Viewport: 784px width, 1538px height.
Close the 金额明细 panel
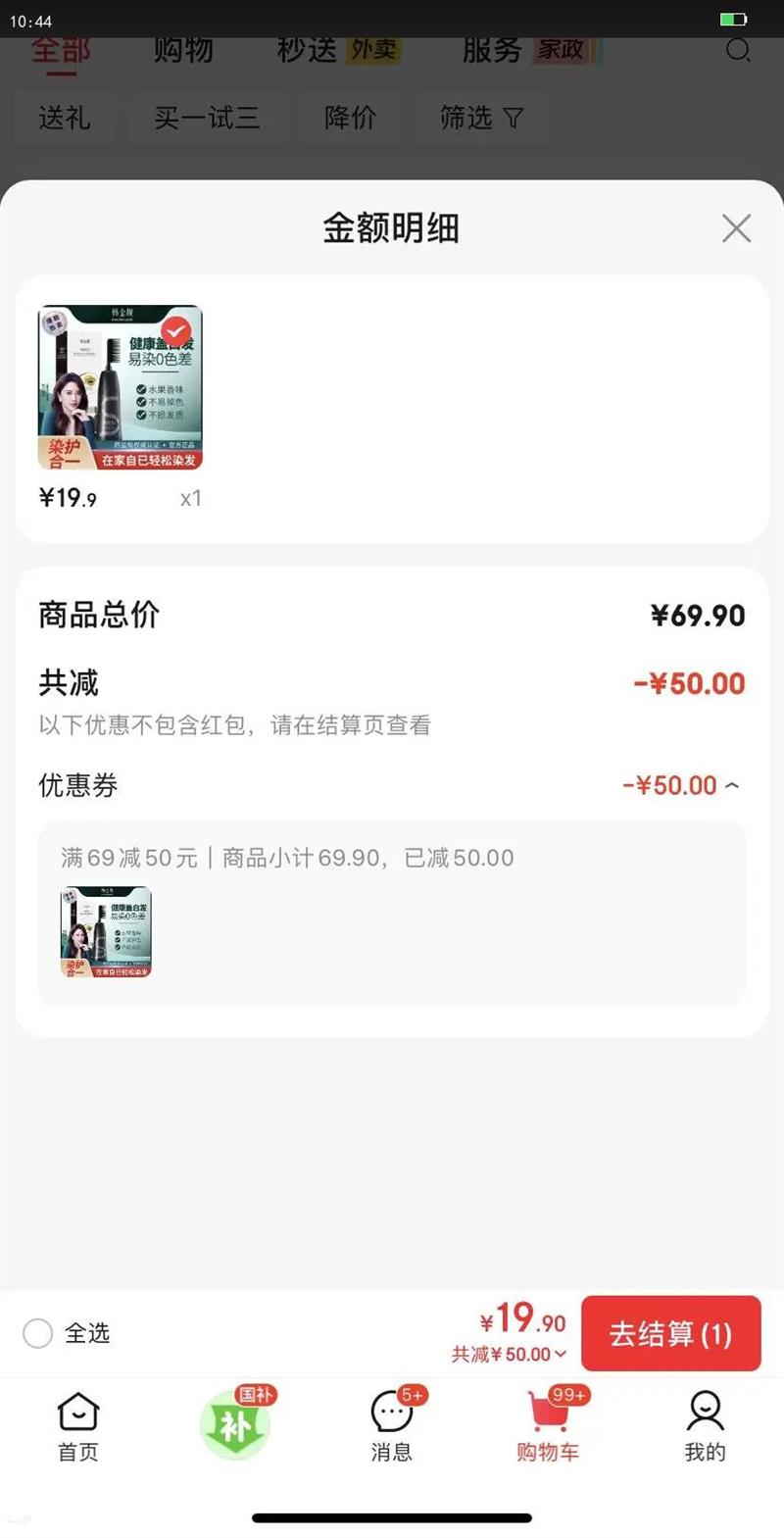pos(736,228)
